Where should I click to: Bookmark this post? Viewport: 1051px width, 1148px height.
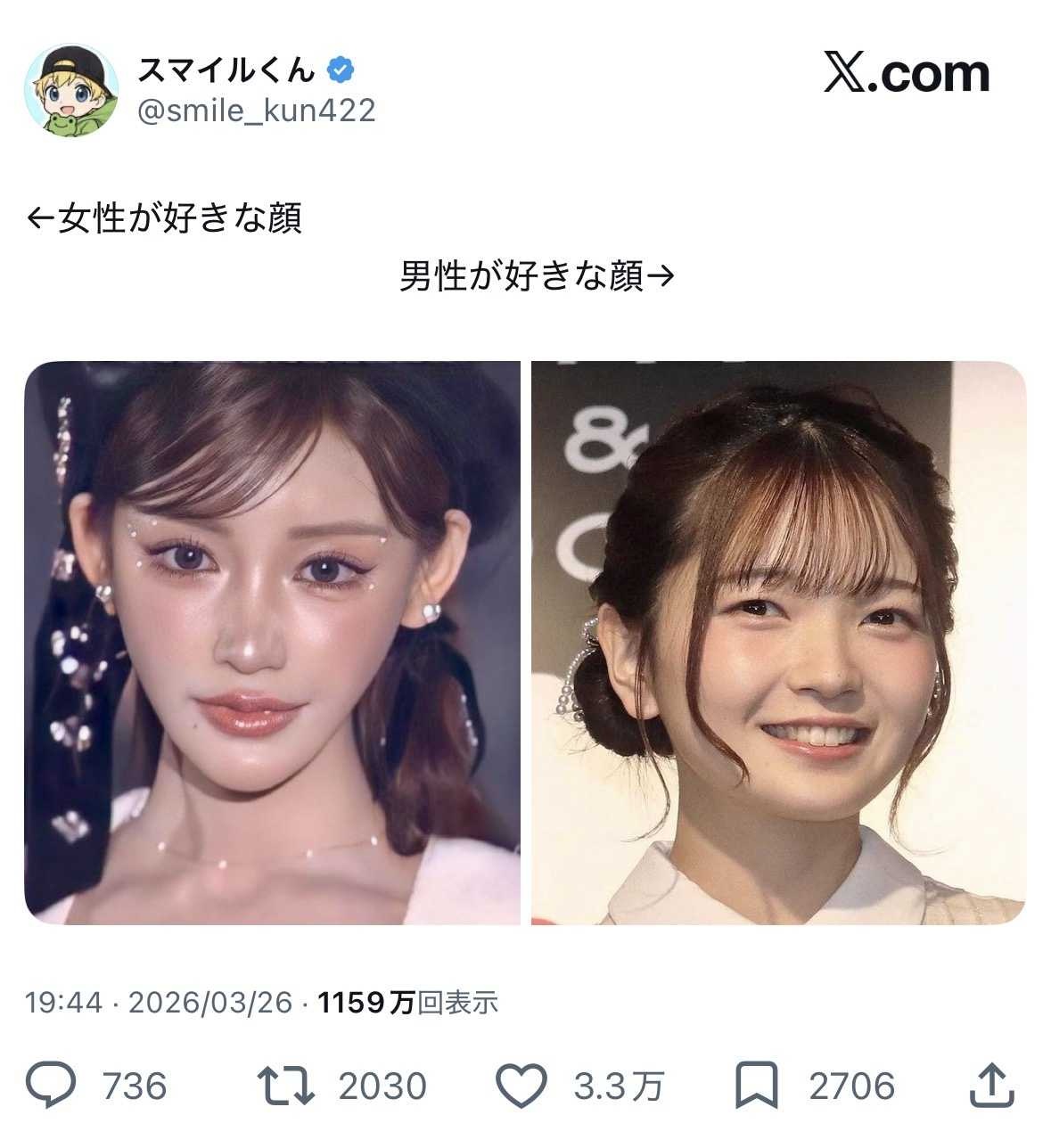pos(756,1086)
